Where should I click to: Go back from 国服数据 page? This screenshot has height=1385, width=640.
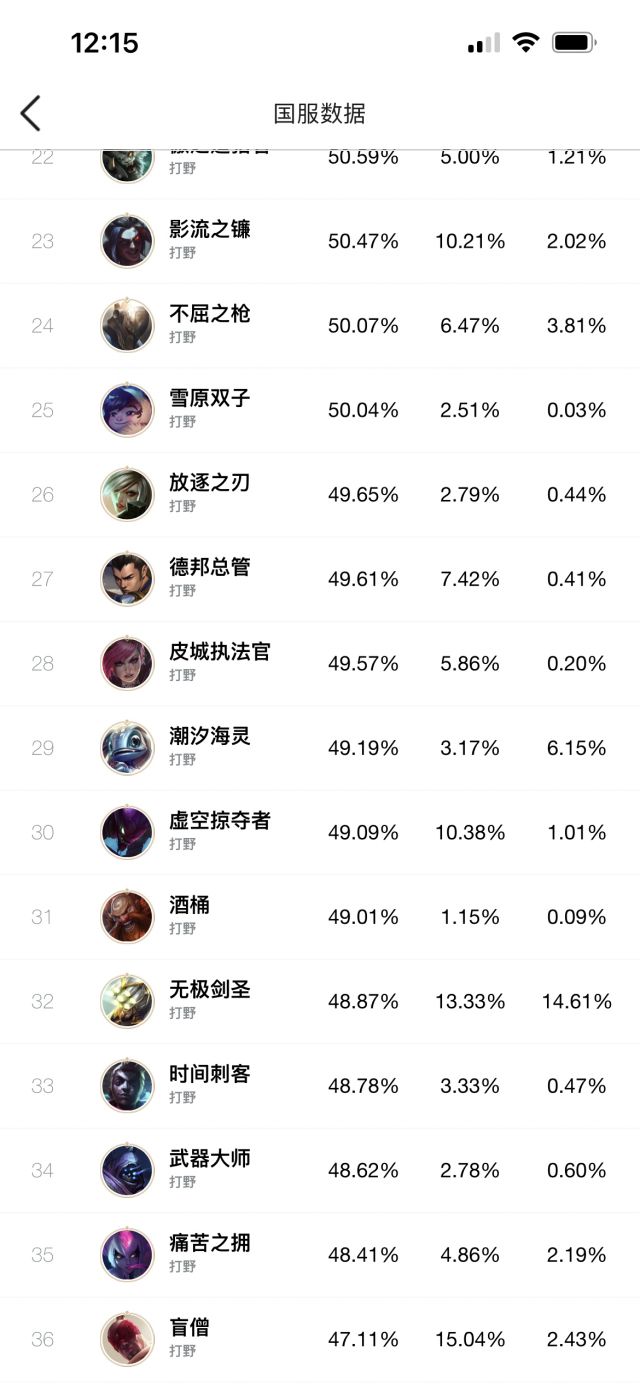coord(31,113)
